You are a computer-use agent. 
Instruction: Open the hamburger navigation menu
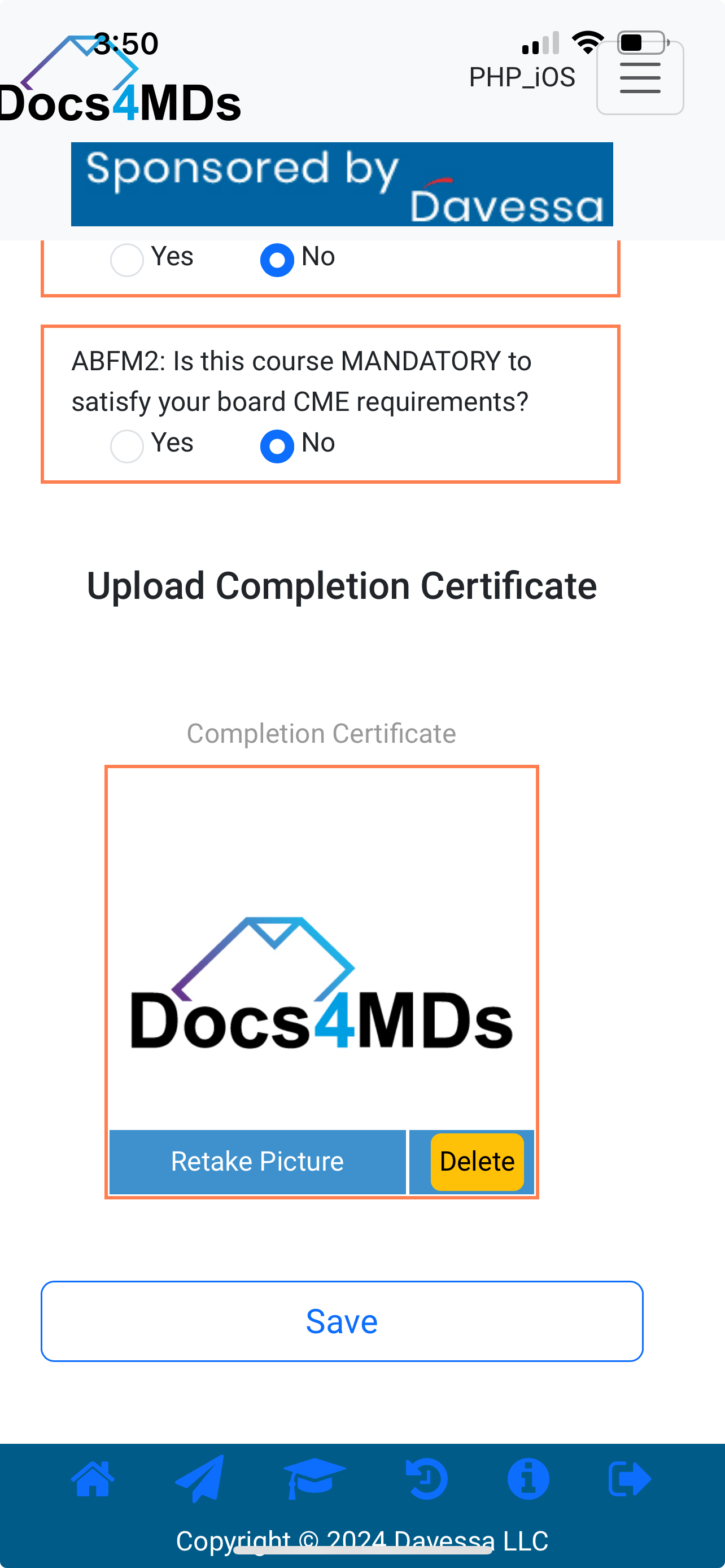point(640,78)
